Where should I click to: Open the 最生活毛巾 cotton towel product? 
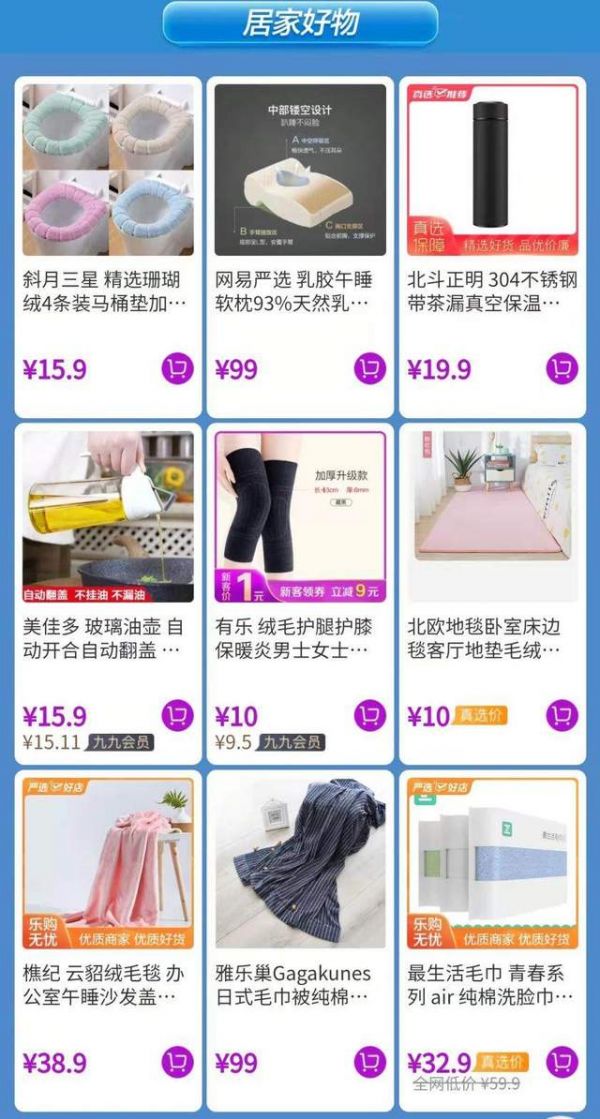pyautogui.click(x=492, y=864)
